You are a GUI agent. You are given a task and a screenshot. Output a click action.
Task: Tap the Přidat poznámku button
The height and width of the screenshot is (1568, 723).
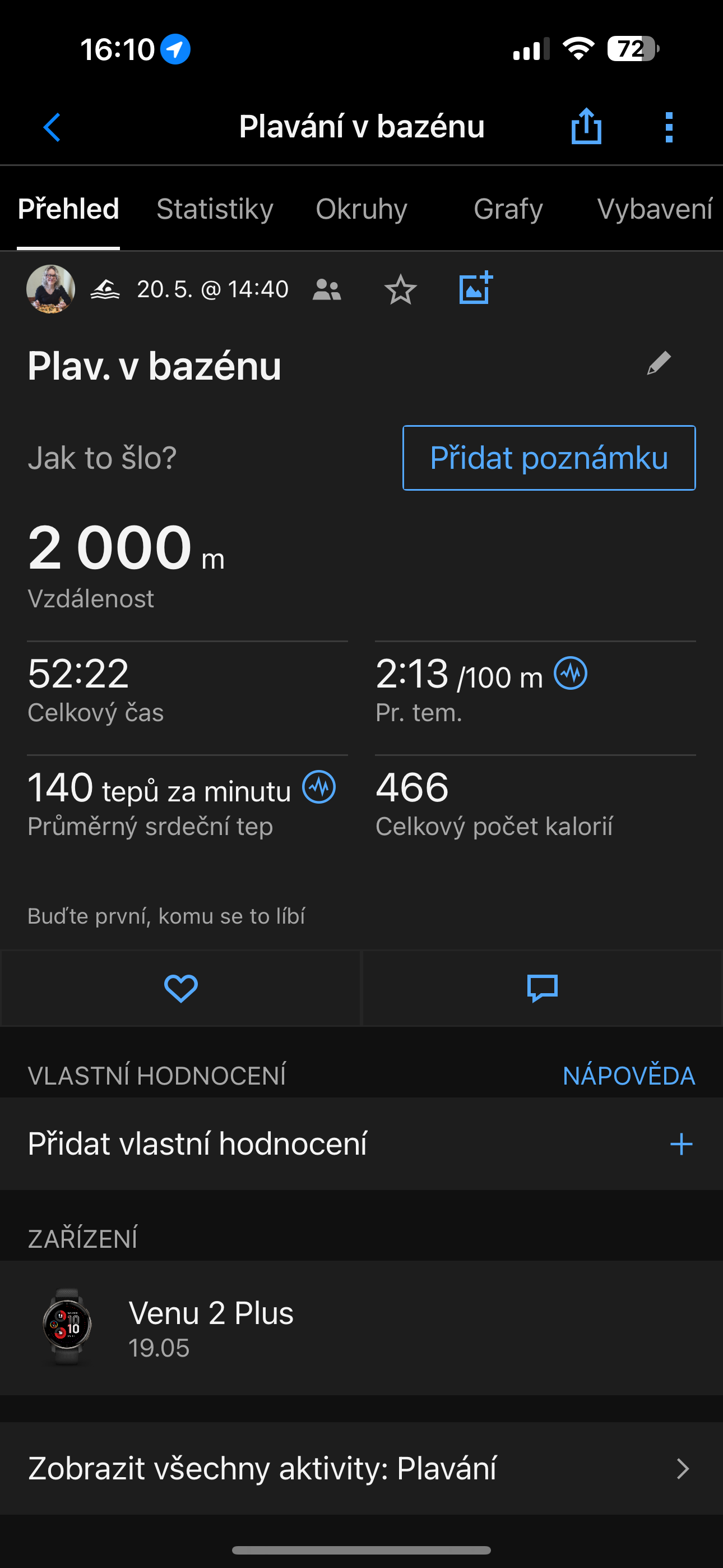[548, 458]
